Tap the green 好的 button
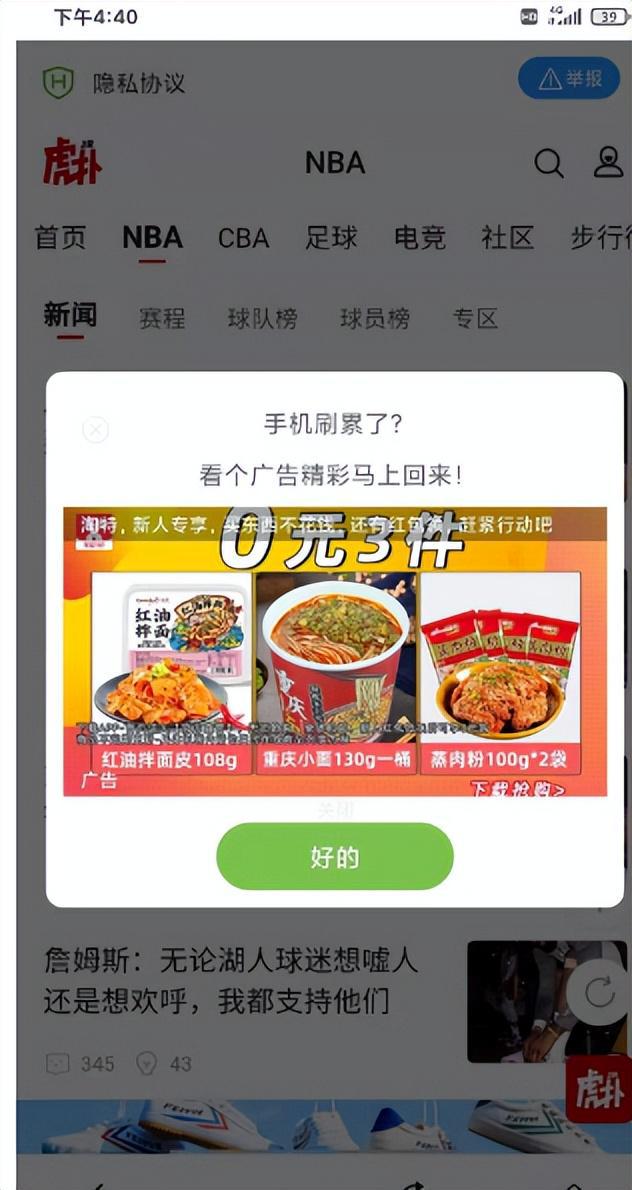Viewport: 632px width, 1190px height. pos(334,856)
